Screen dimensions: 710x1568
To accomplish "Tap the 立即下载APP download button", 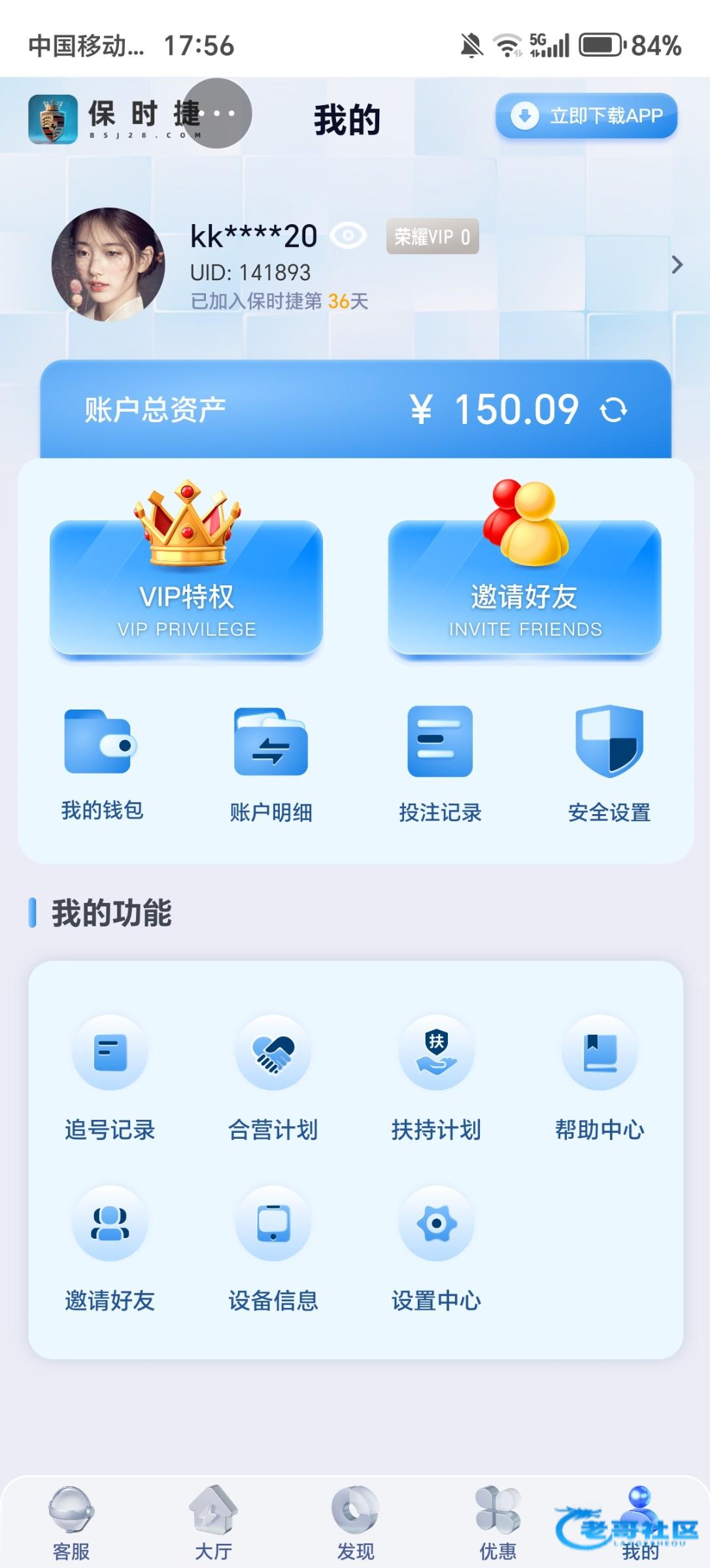I will [586, 116].
